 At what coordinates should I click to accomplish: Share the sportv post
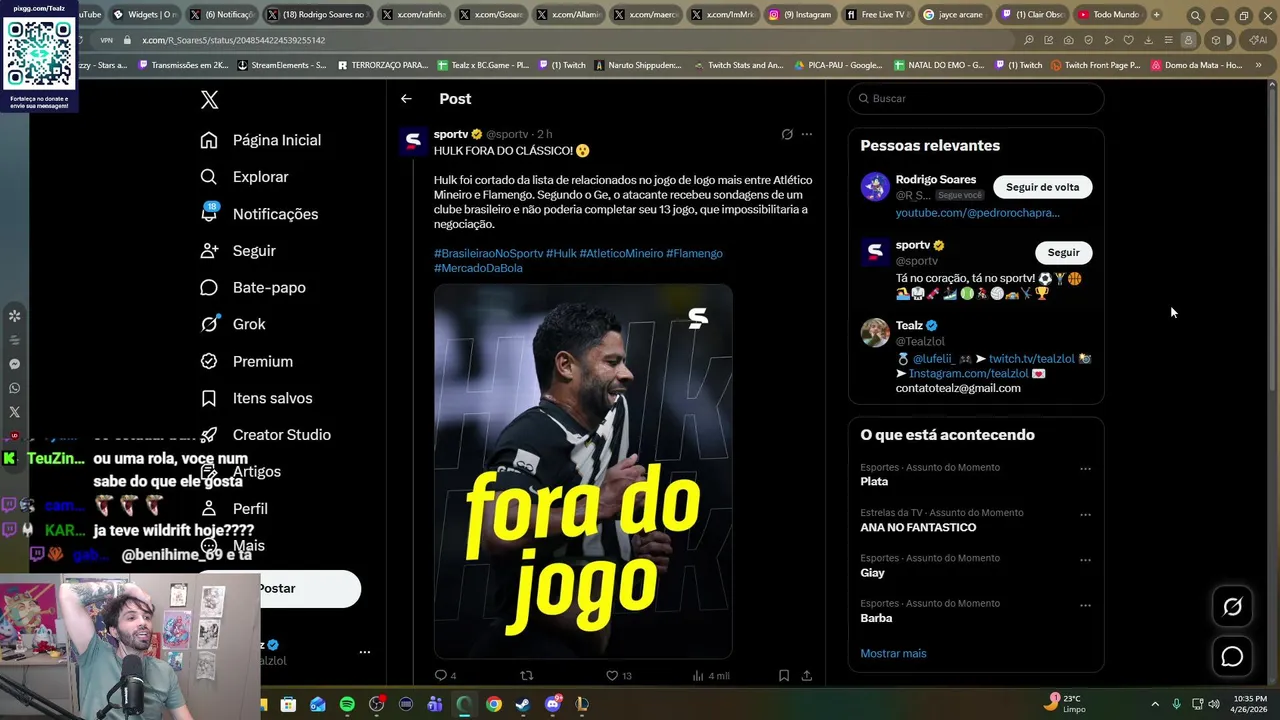coord(806,676)
